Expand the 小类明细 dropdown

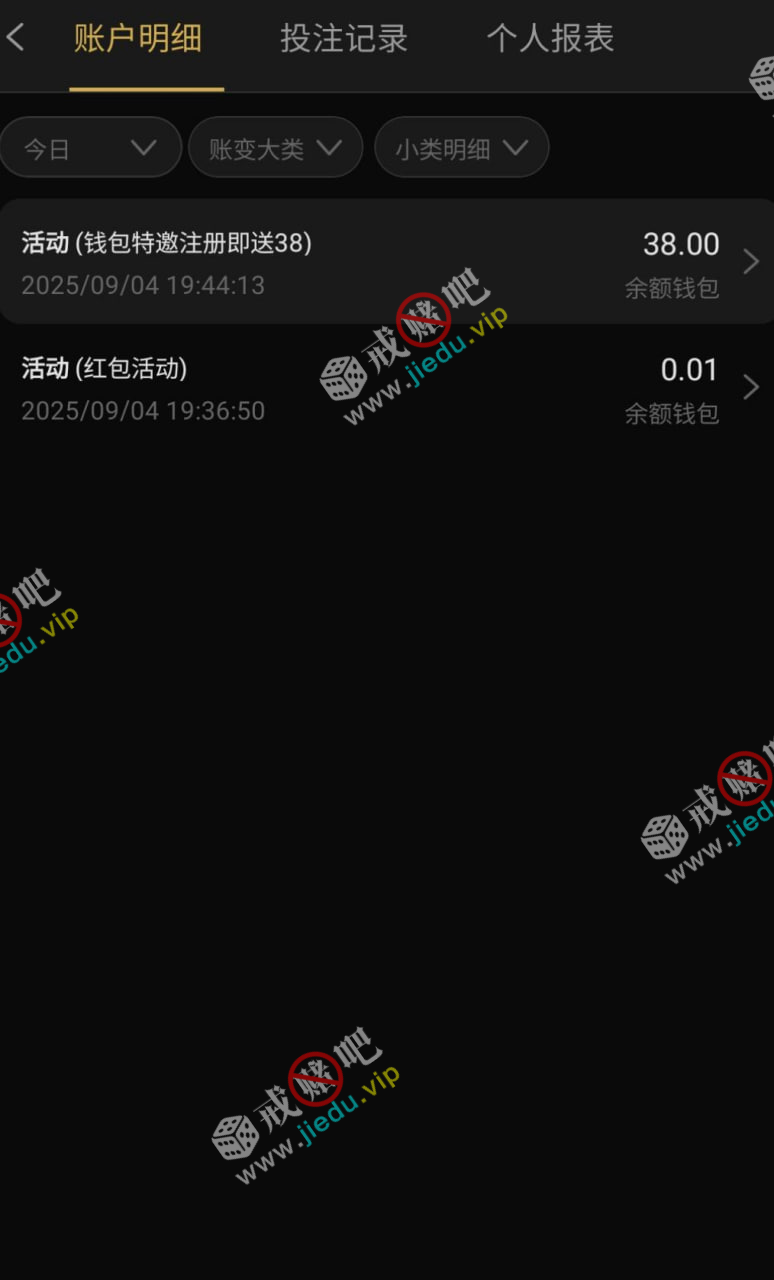461,148
